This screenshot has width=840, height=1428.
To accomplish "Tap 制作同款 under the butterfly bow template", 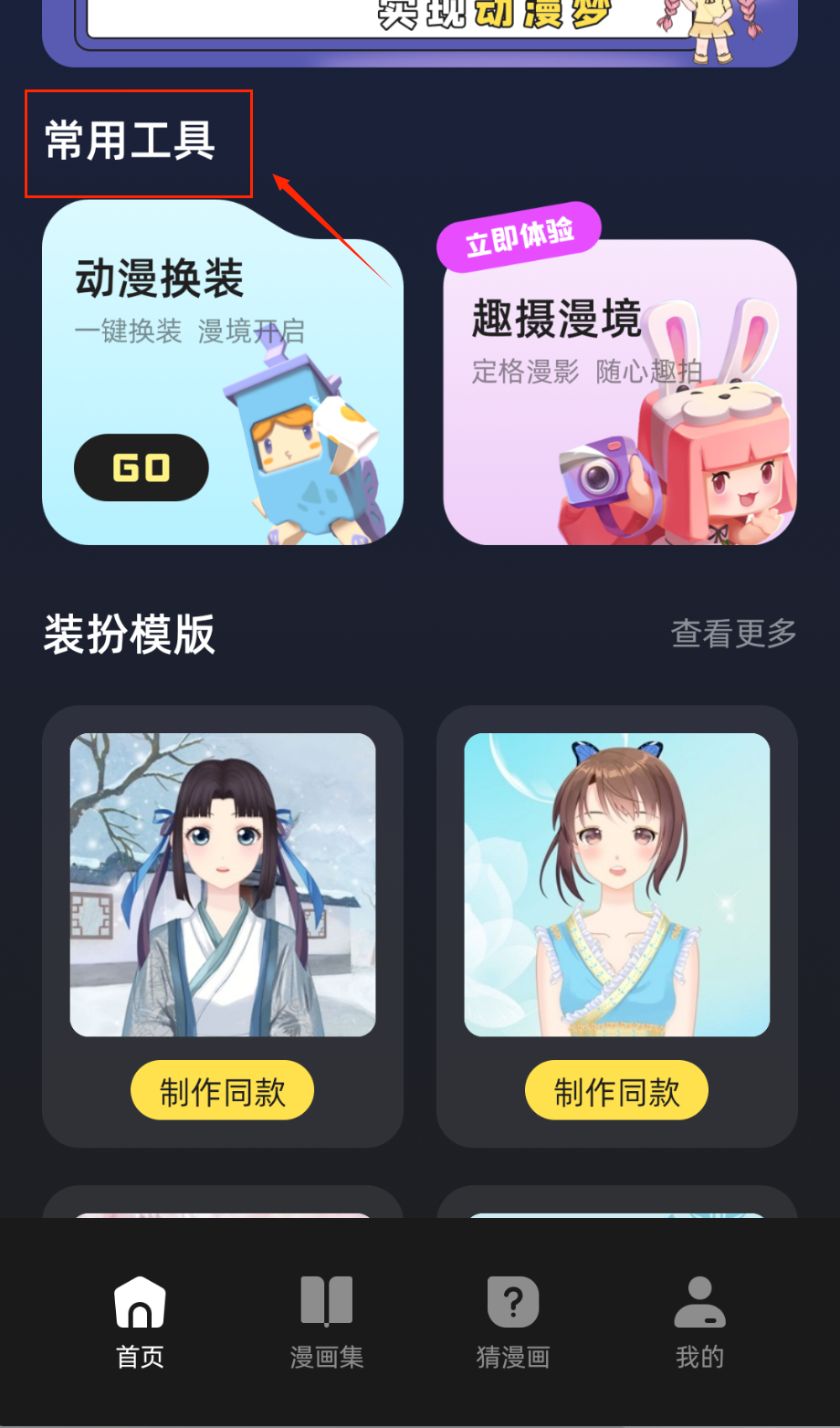I will [616, 1090].
